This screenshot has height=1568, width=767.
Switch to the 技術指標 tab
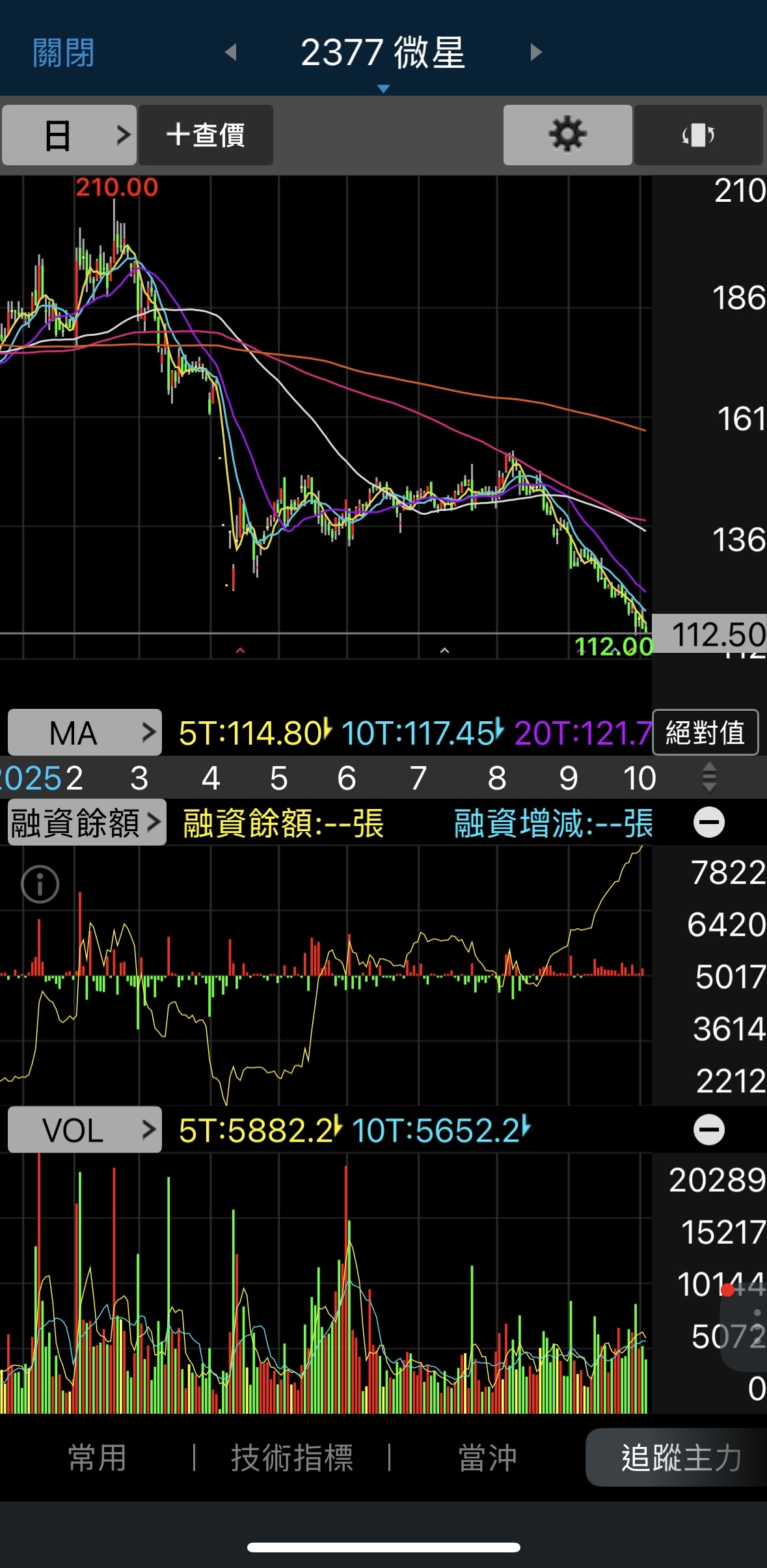[292, 1457]
